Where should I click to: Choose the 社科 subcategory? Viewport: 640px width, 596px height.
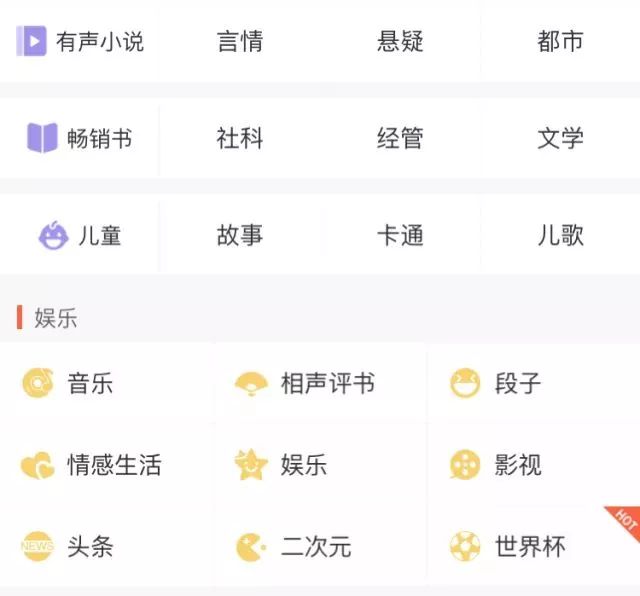point(240,138)
